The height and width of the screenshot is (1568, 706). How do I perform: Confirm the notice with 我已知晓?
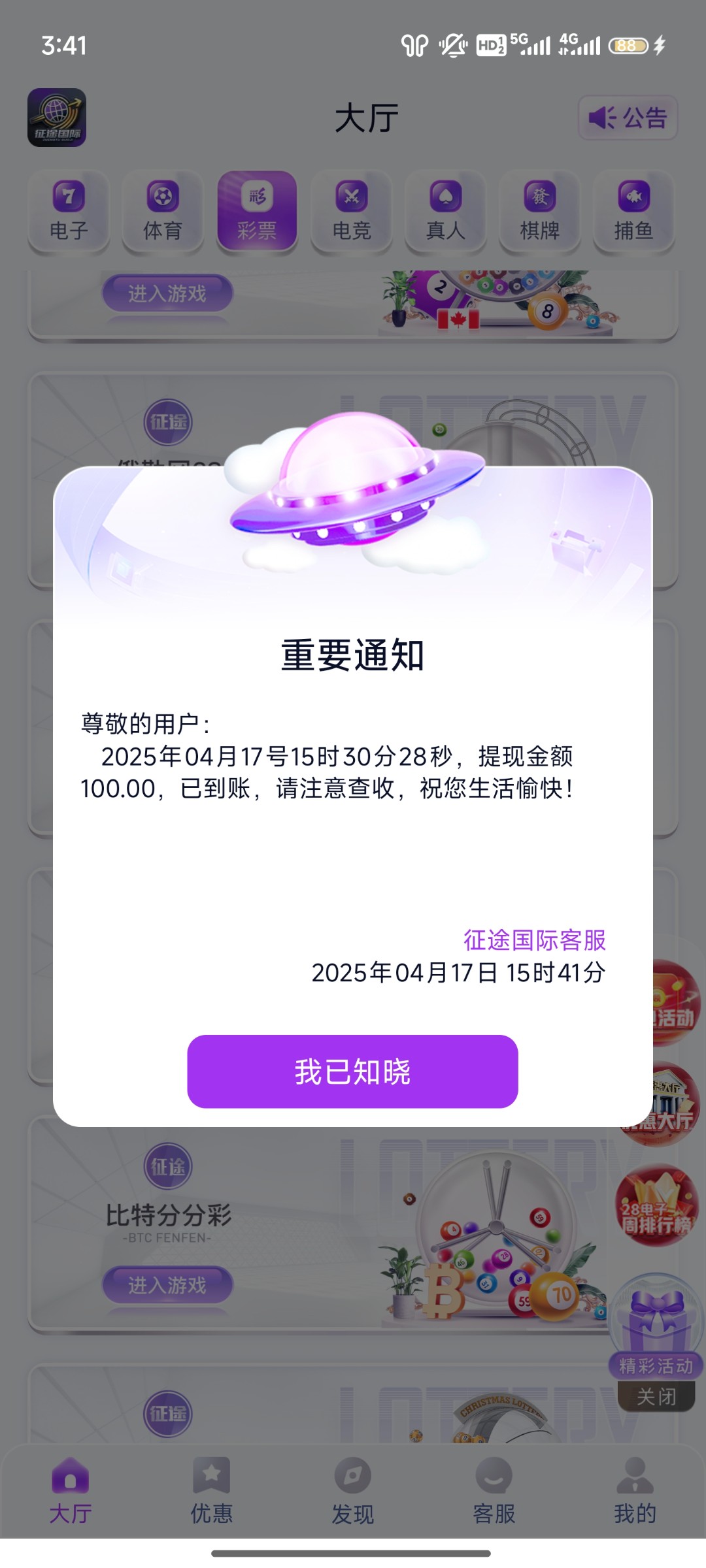pyautogui.click(x=352, y=1071)
